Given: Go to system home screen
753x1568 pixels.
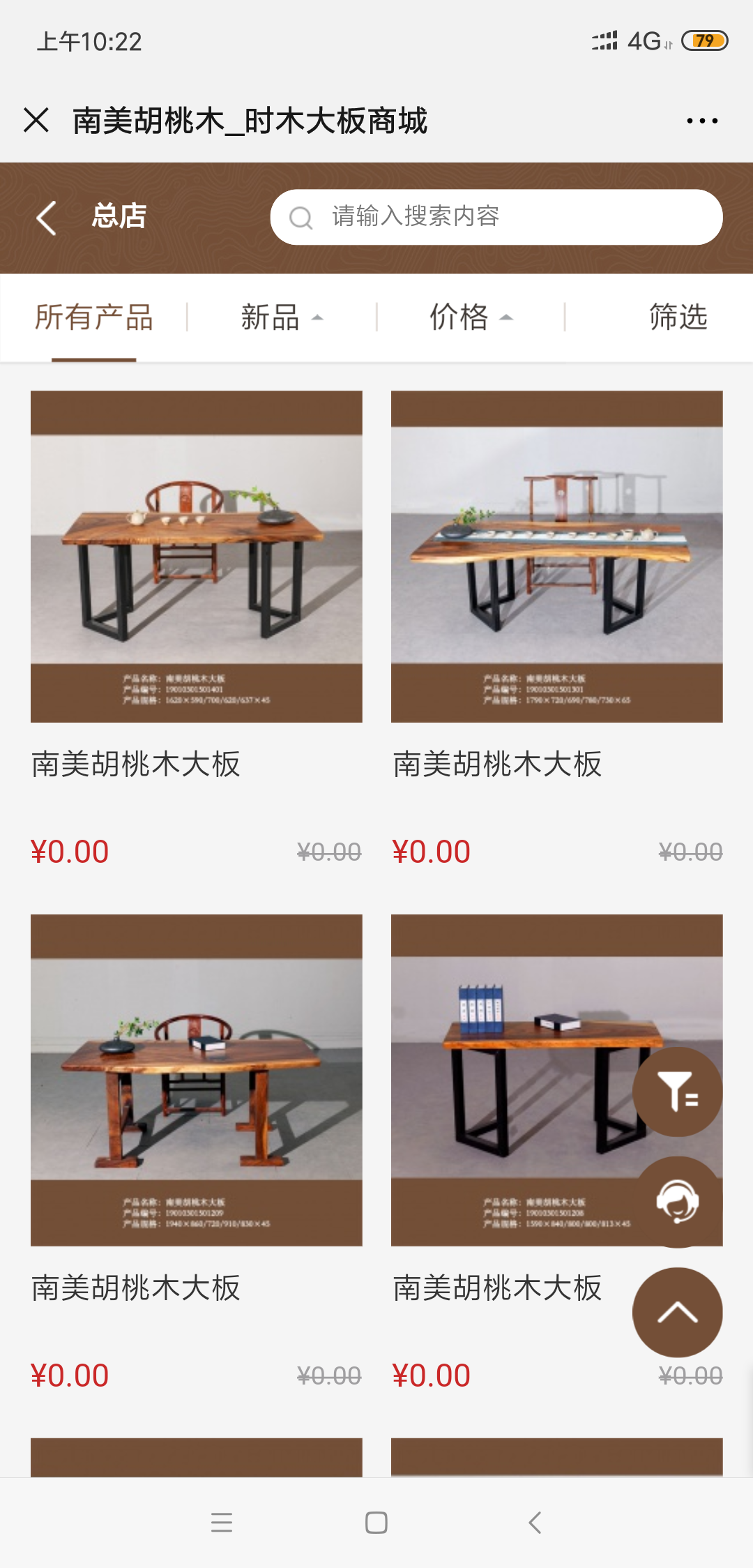Looking at the screenshot, I should pyautogui.click(x=376, y=1522).
